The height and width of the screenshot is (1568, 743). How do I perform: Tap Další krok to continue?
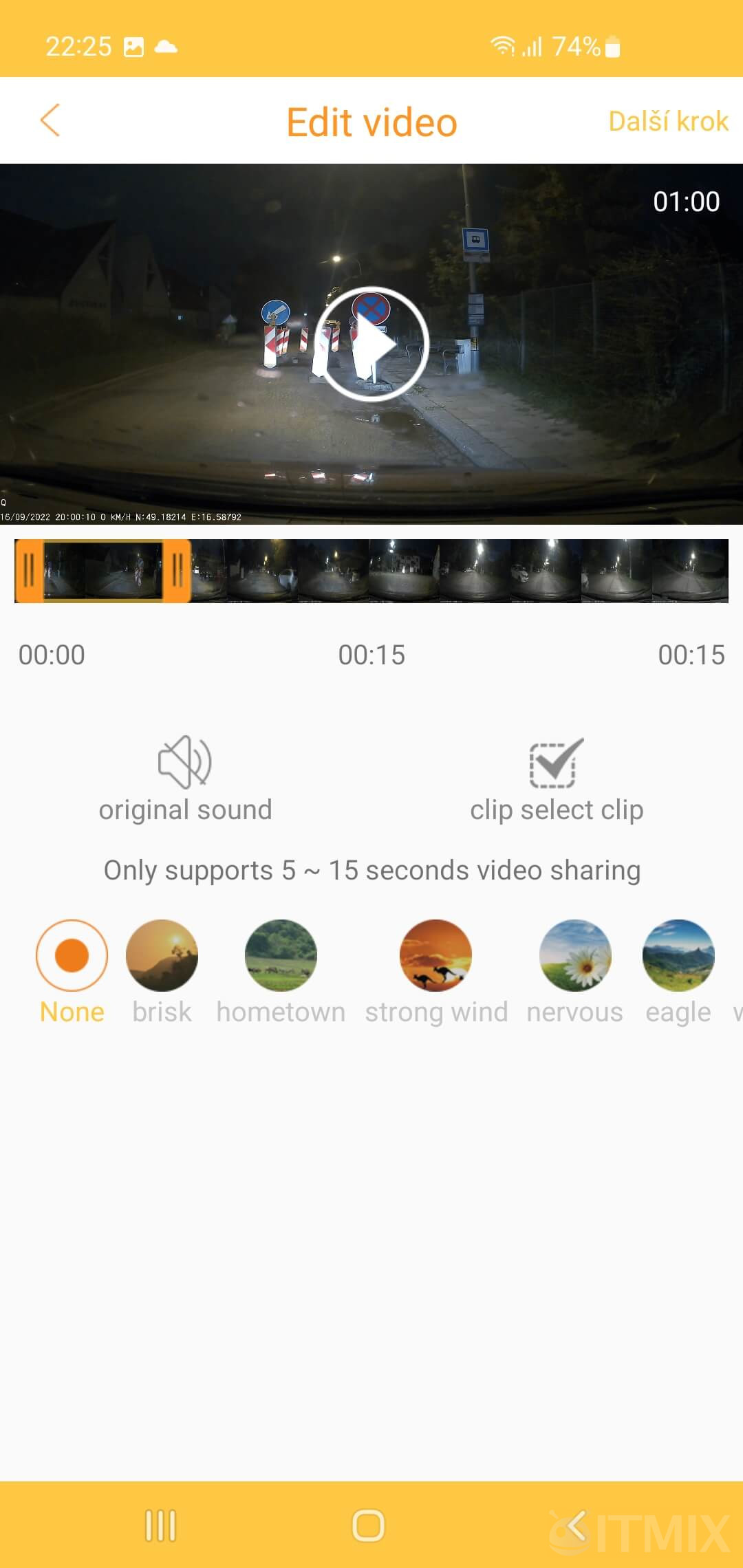[x=667, y=122]
